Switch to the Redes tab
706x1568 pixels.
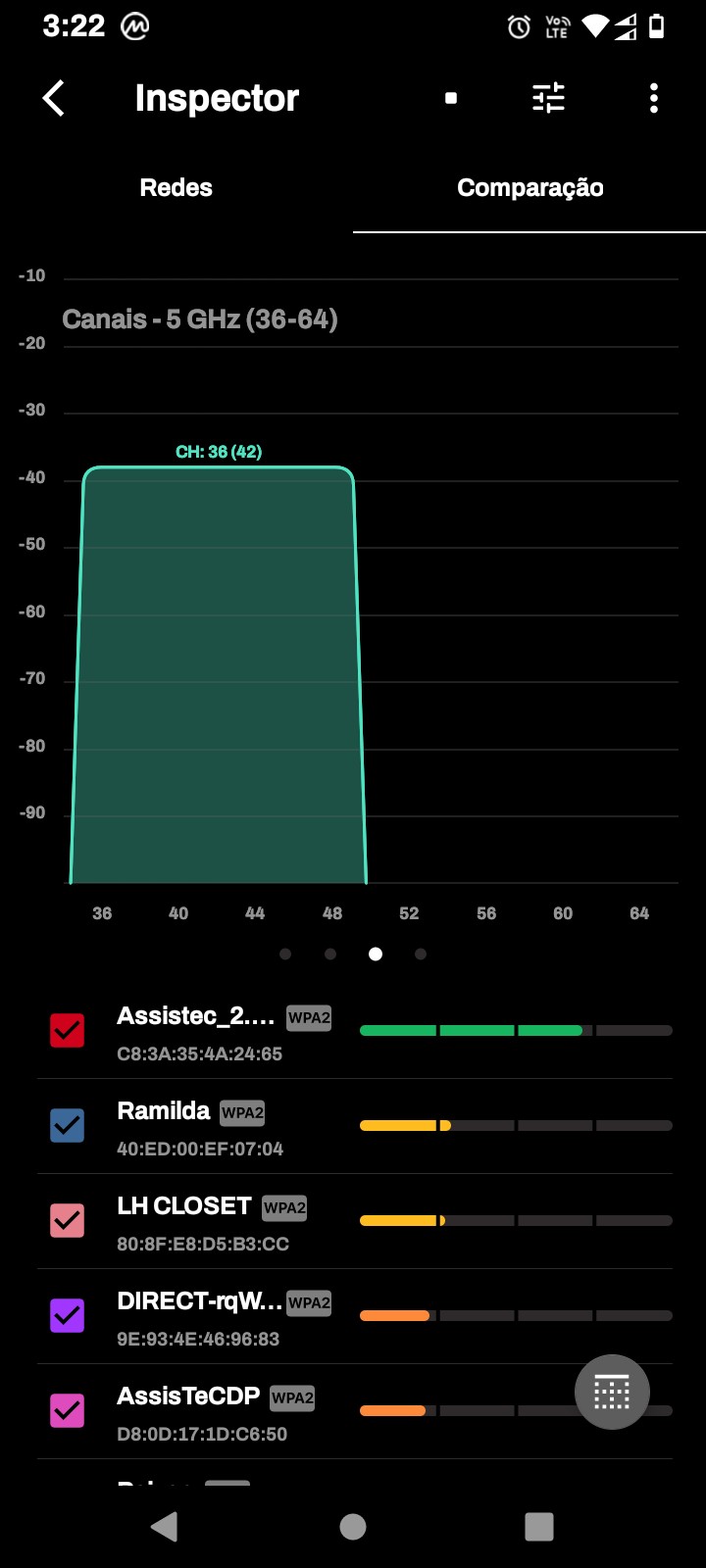[x=176, y=188]
